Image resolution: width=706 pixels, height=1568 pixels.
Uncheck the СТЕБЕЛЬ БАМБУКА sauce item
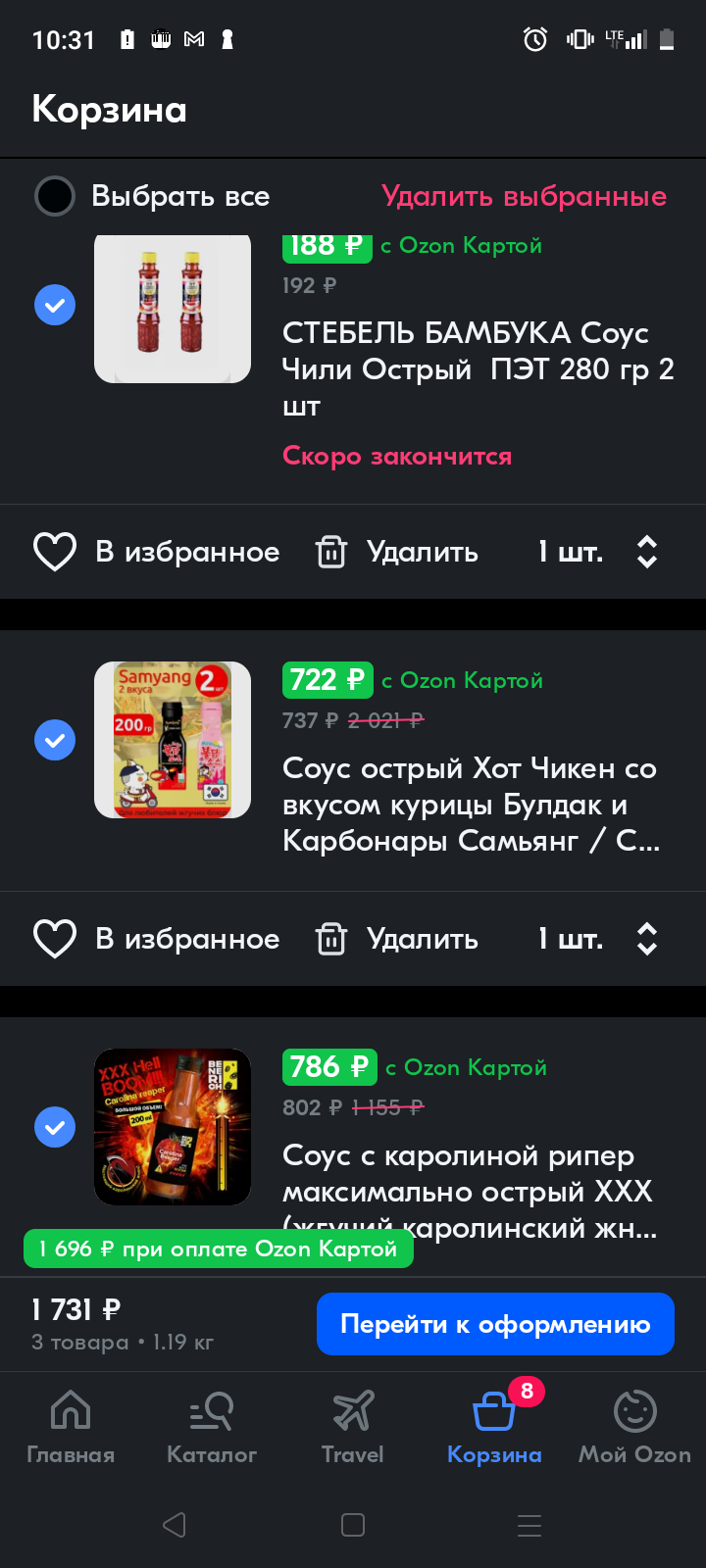pos(55,305)
